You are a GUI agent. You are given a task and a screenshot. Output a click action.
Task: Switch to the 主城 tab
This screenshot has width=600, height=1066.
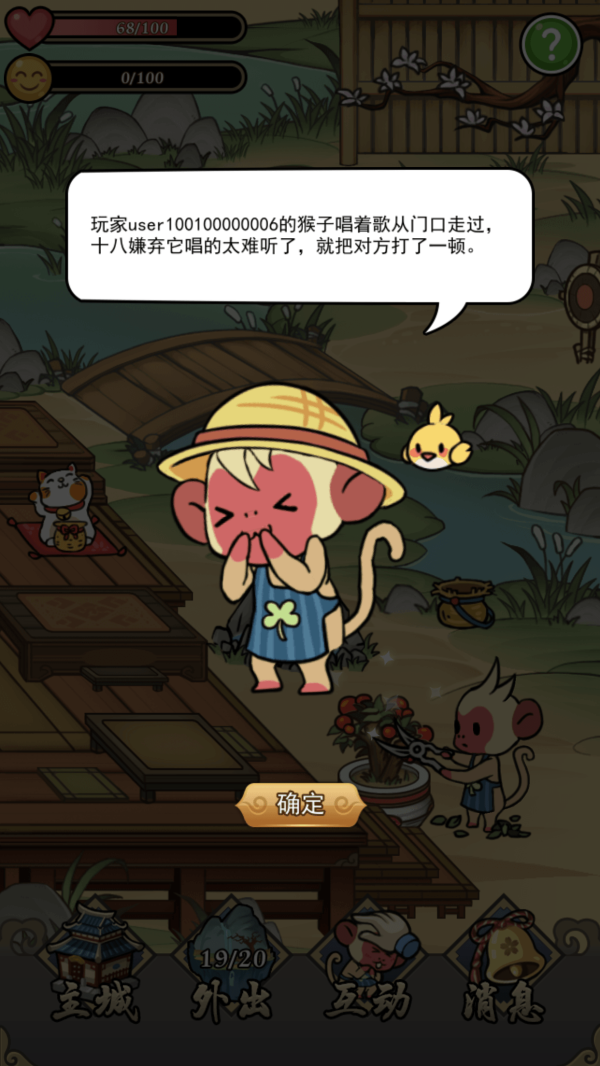(95, 970)
